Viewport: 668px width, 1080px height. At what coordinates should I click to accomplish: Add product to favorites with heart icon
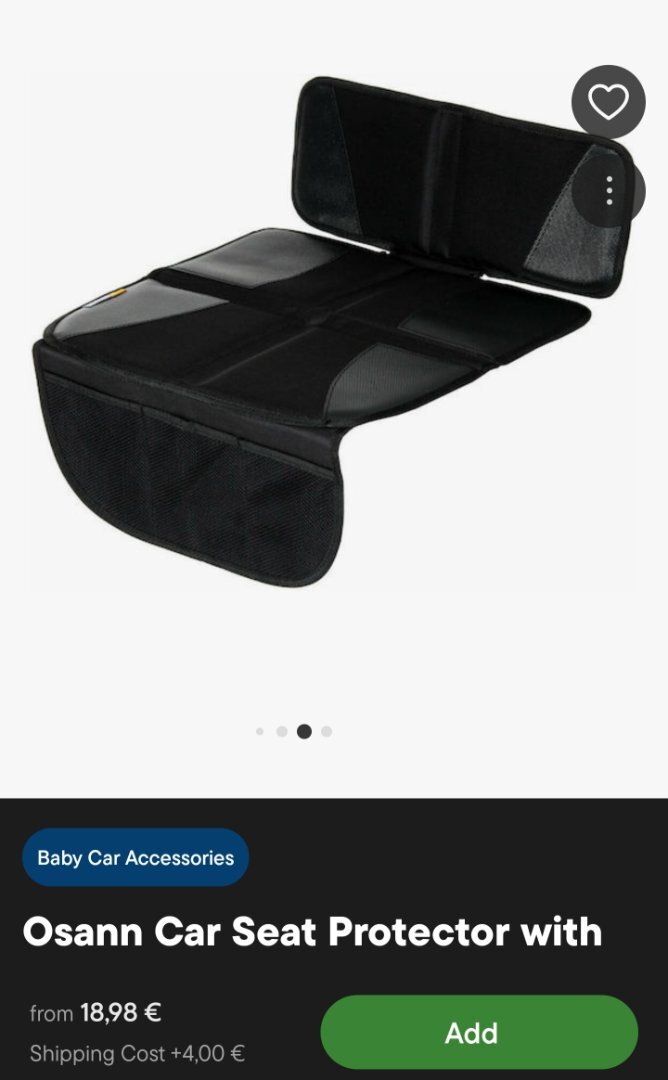(608, 101)
